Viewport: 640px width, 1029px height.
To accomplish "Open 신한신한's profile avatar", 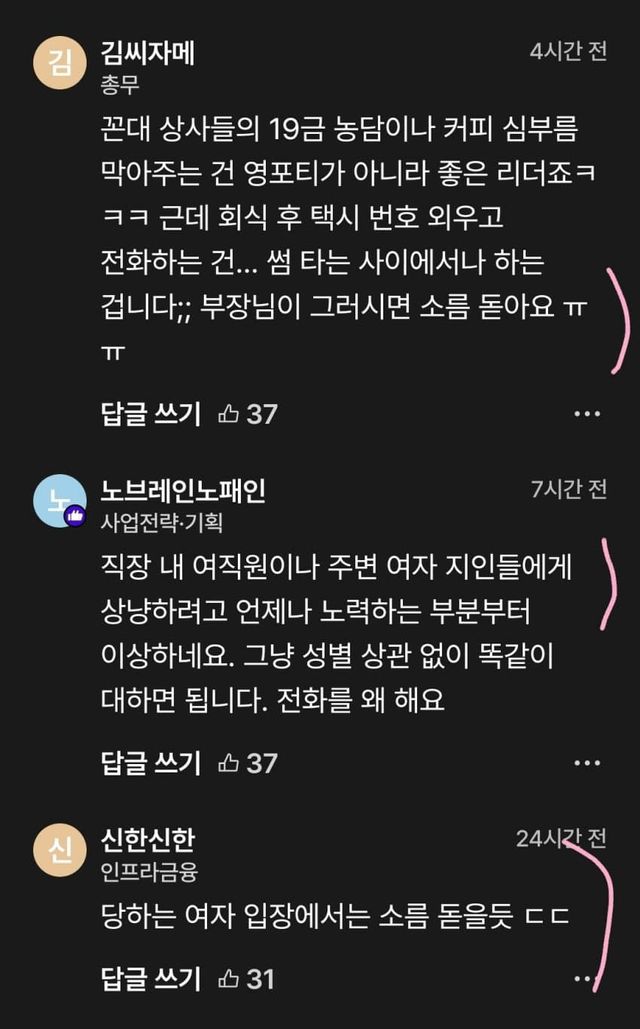I will click(x=60, y=850).
